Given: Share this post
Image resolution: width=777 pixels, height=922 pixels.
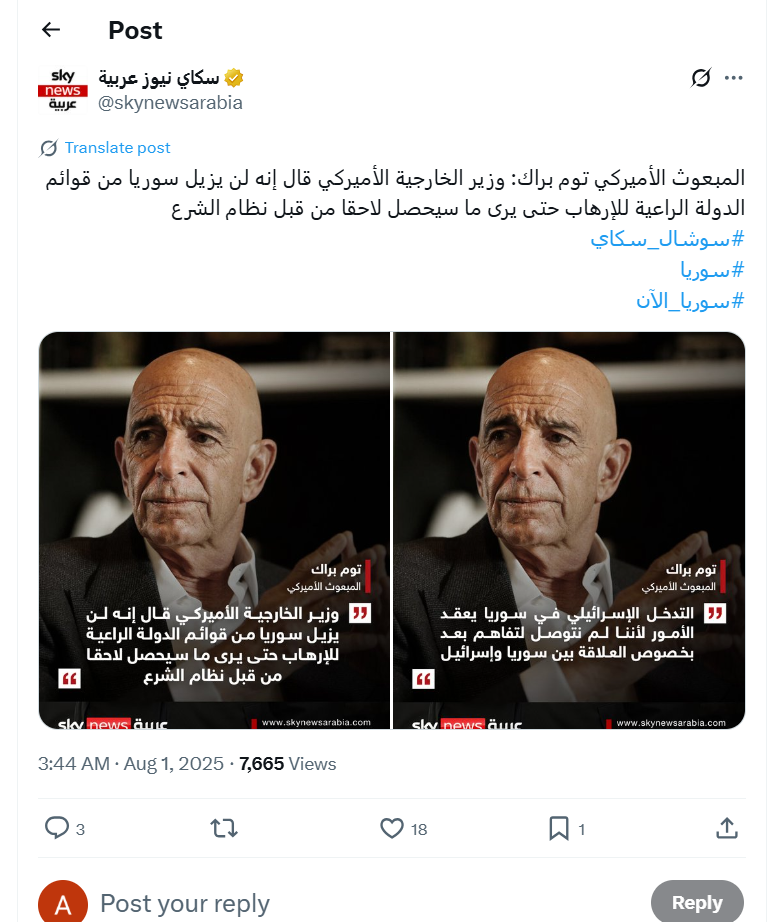Looking at the screenshot, I should pos(727,828).
